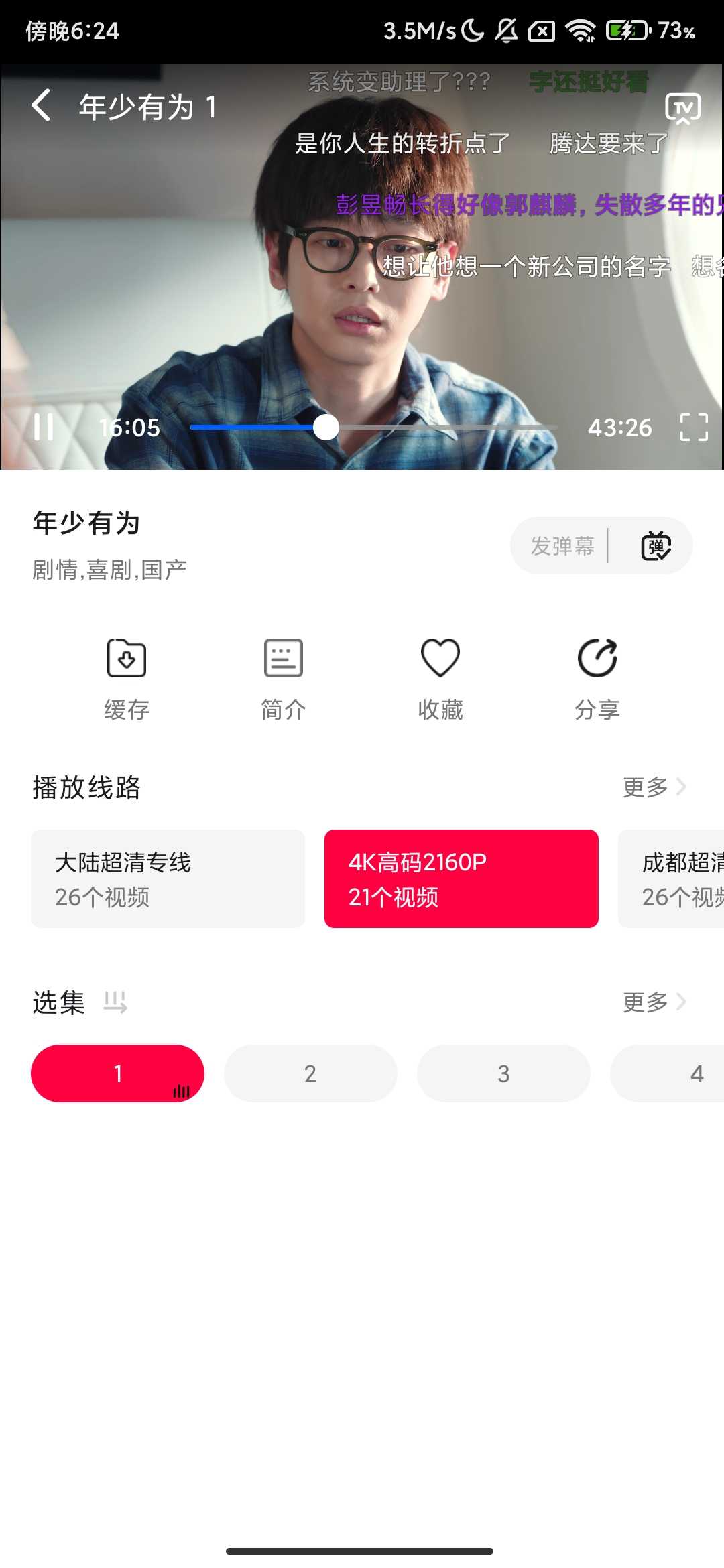Image resolution: width=724 pixels, height=1568 pixels.
Task: Open the 简介 synopsis
Action: click(x=283, y=678)
